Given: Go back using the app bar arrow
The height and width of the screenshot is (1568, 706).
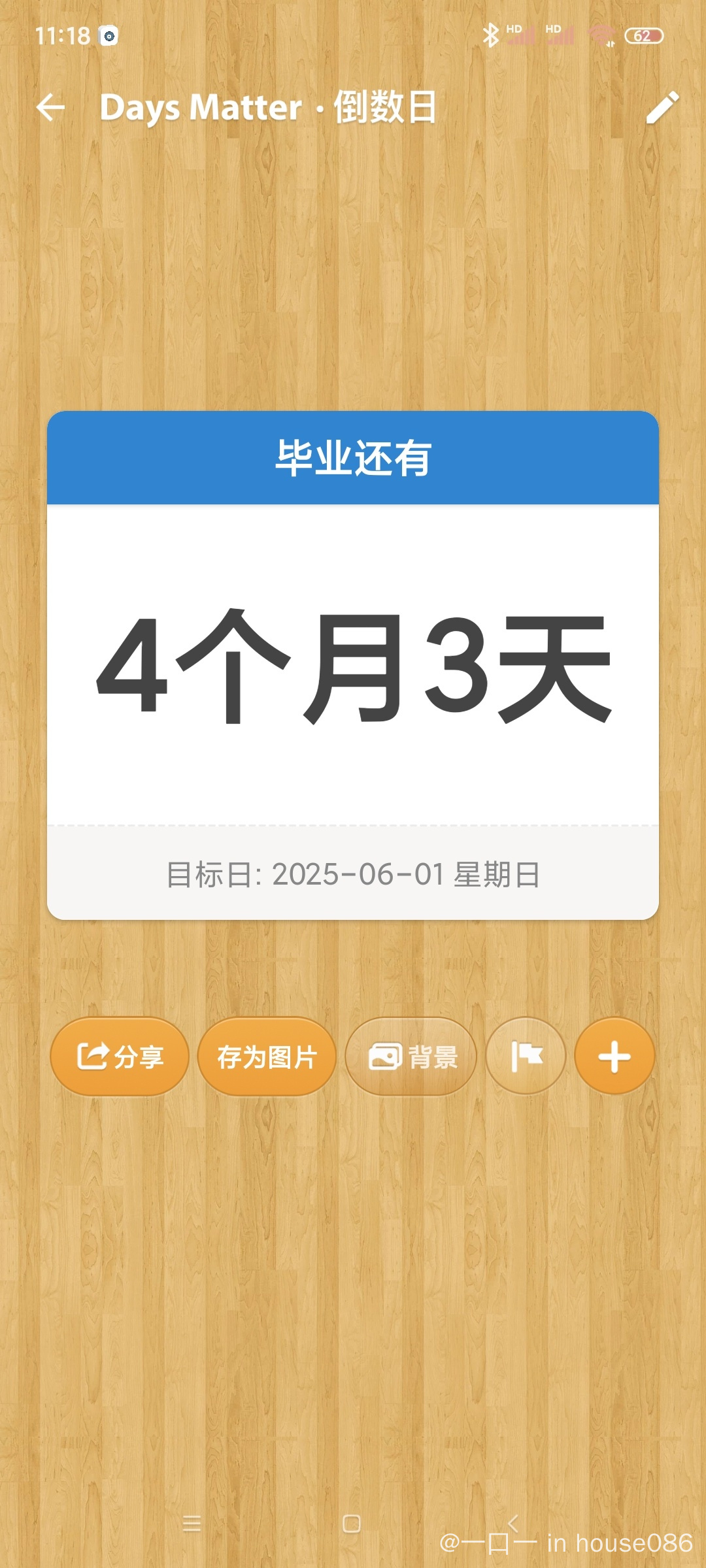Looking at the screenshot, I should click(51, 107).
